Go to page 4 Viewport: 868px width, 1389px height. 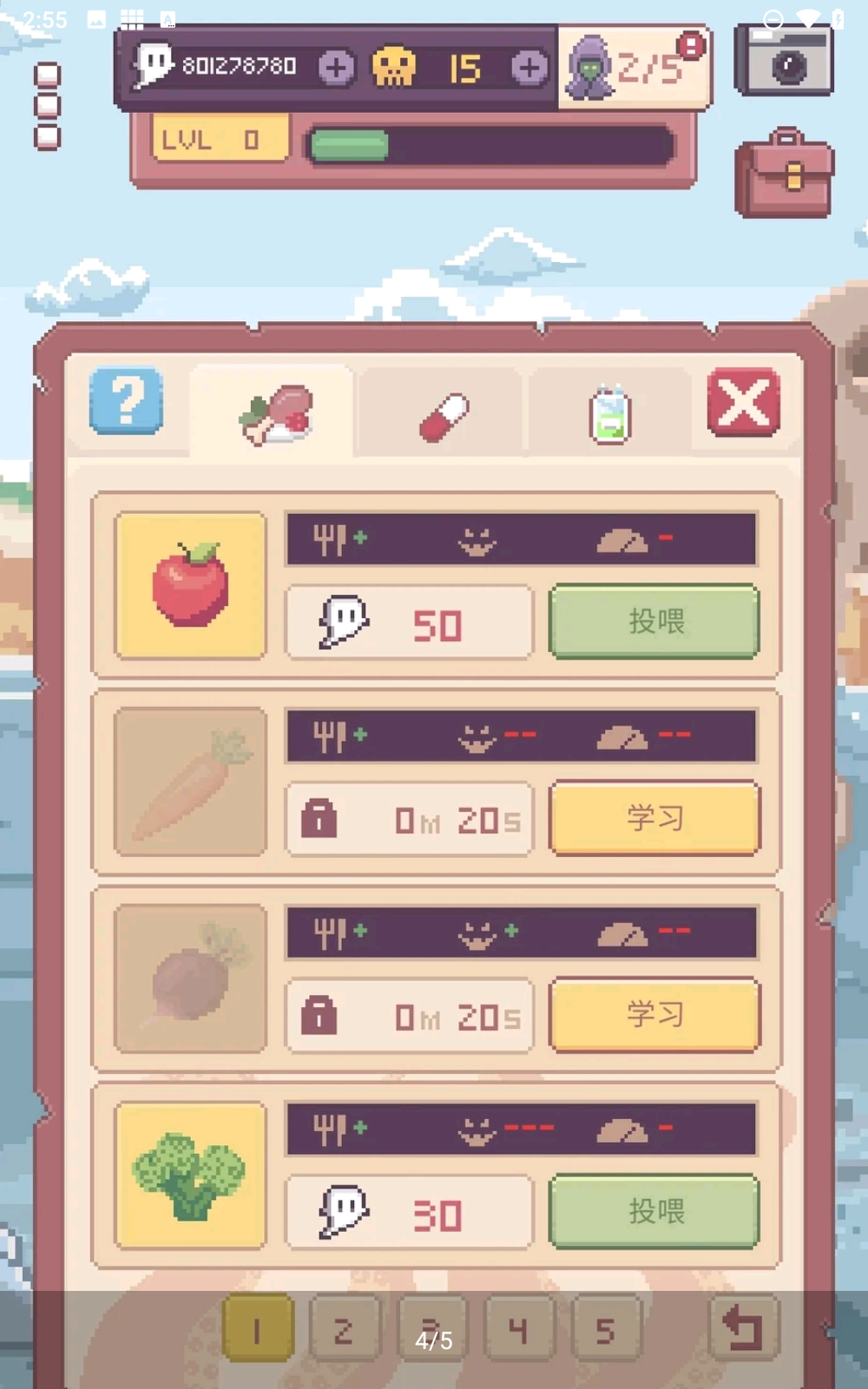click(x=519, y=1329)
